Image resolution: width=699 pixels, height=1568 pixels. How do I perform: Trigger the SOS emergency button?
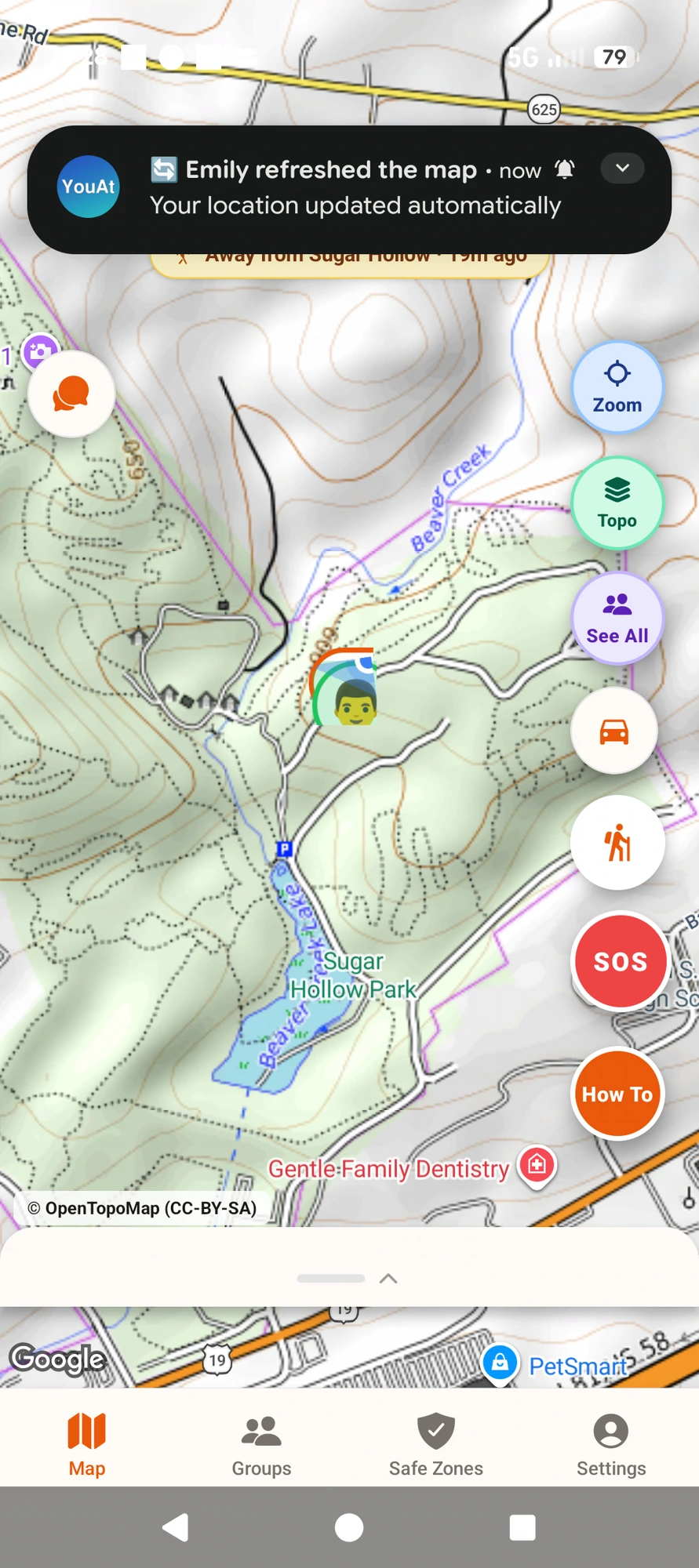click(x=620, y=960)
